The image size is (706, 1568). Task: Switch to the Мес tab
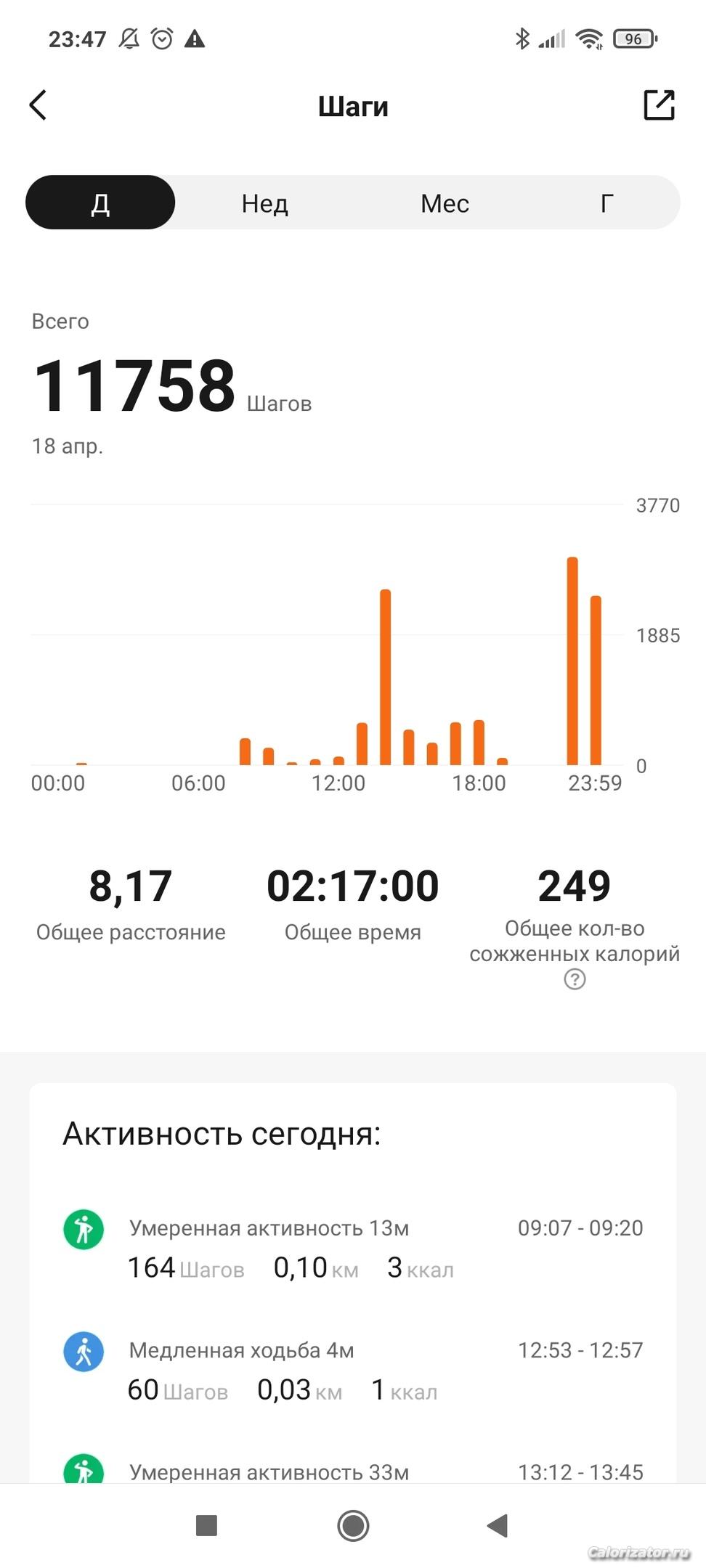pyautogui.click(x=445, y=203)
